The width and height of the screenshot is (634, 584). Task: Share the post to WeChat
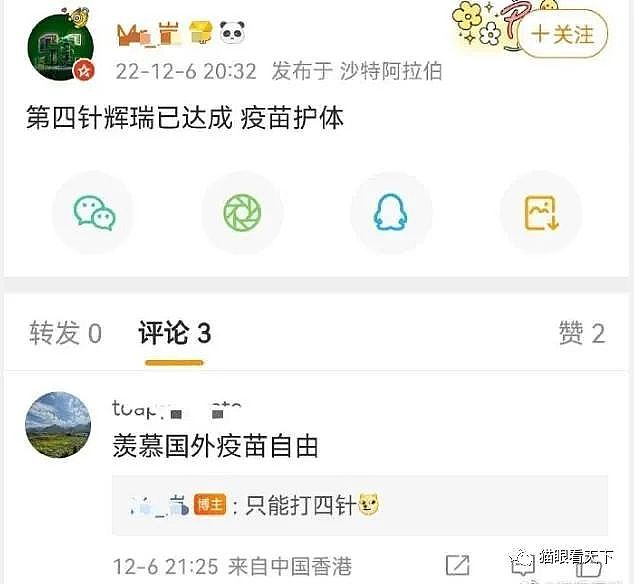94,213
